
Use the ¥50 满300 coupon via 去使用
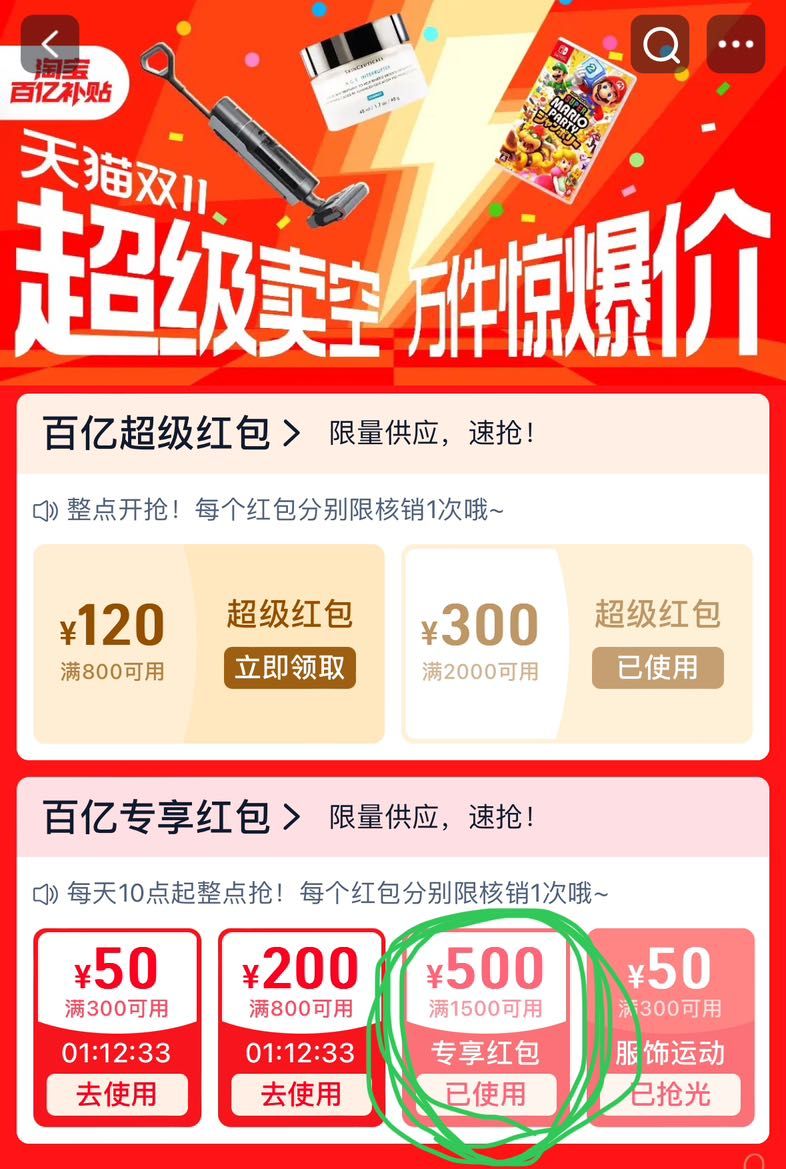tap(117, 1095)
